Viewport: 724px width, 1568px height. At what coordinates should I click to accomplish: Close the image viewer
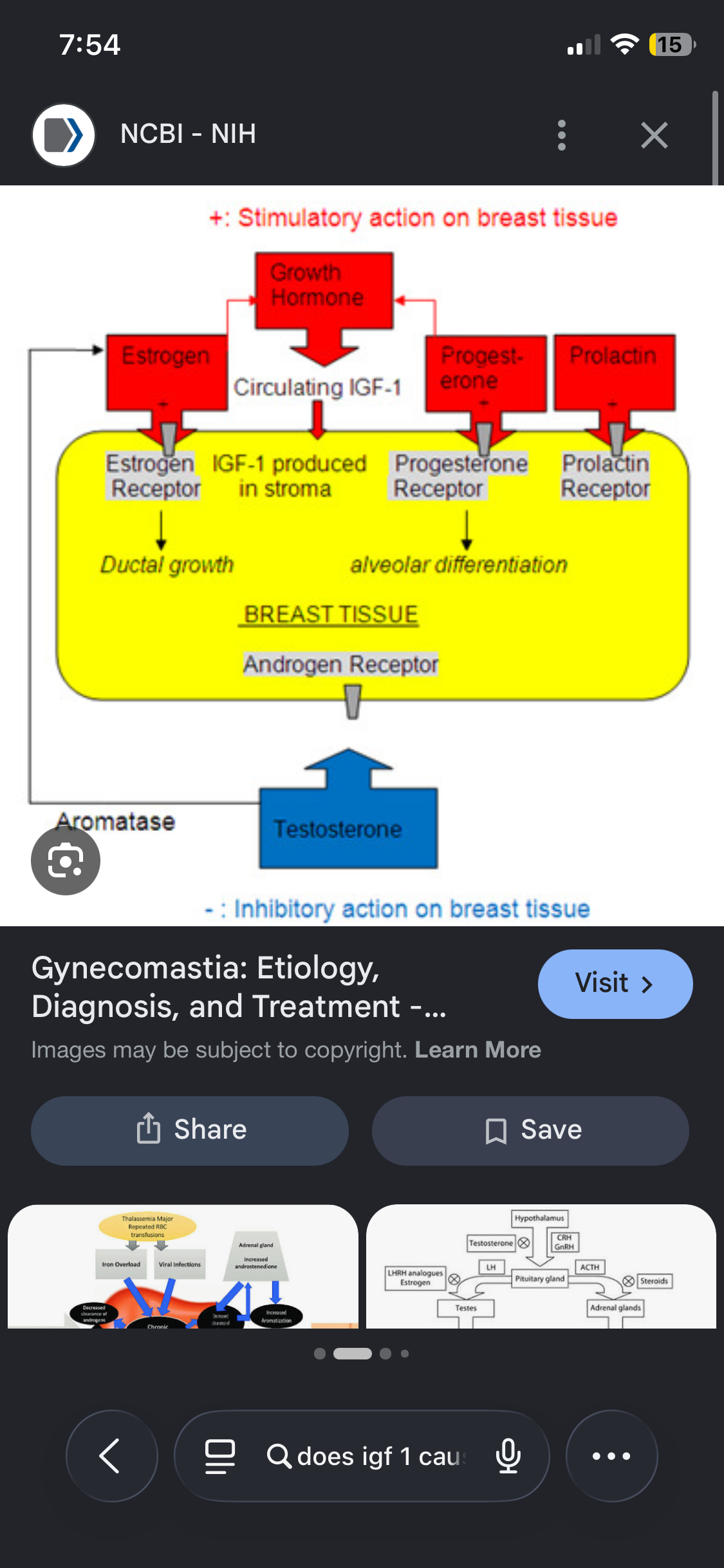click(x=654, y=135)
